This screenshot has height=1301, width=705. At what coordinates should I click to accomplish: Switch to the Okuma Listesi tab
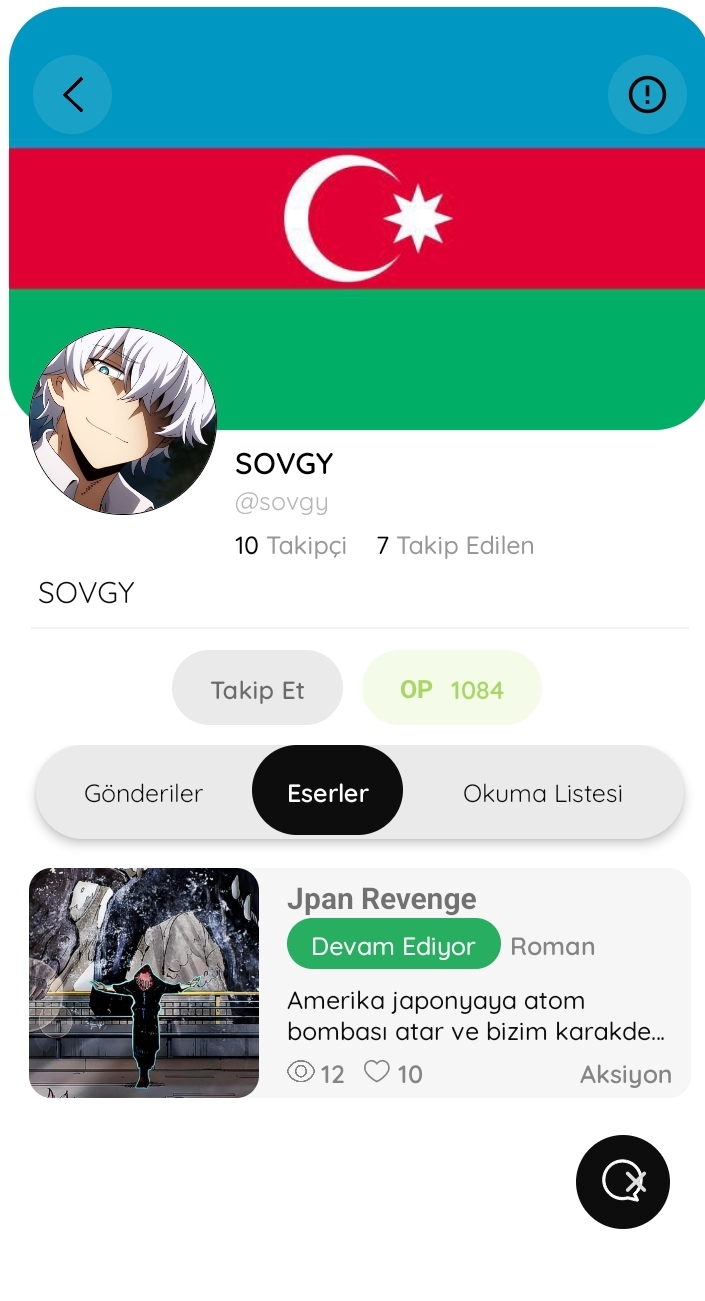(543, 793)
